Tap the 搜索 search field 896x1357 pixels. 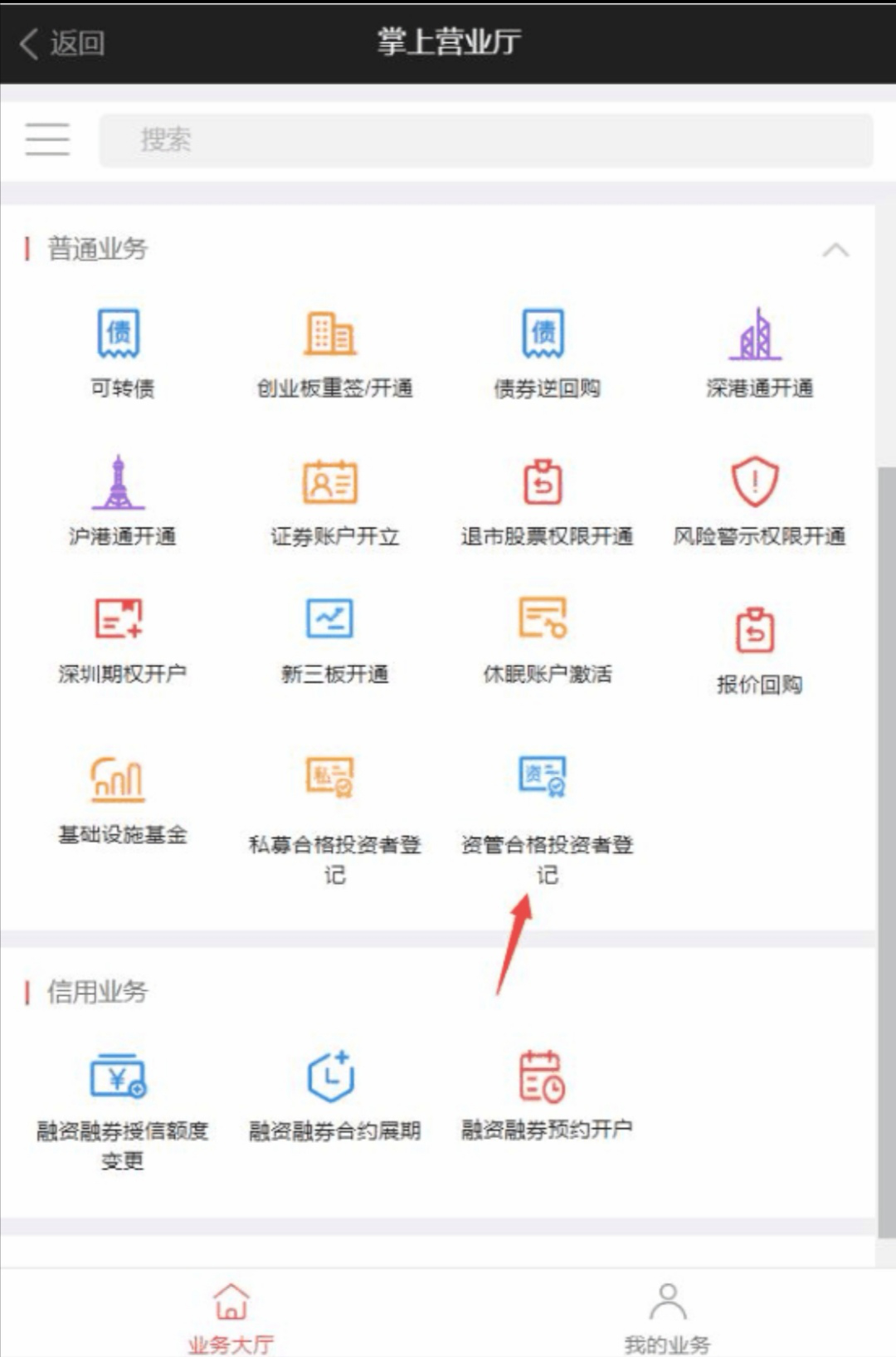(485, 139)
